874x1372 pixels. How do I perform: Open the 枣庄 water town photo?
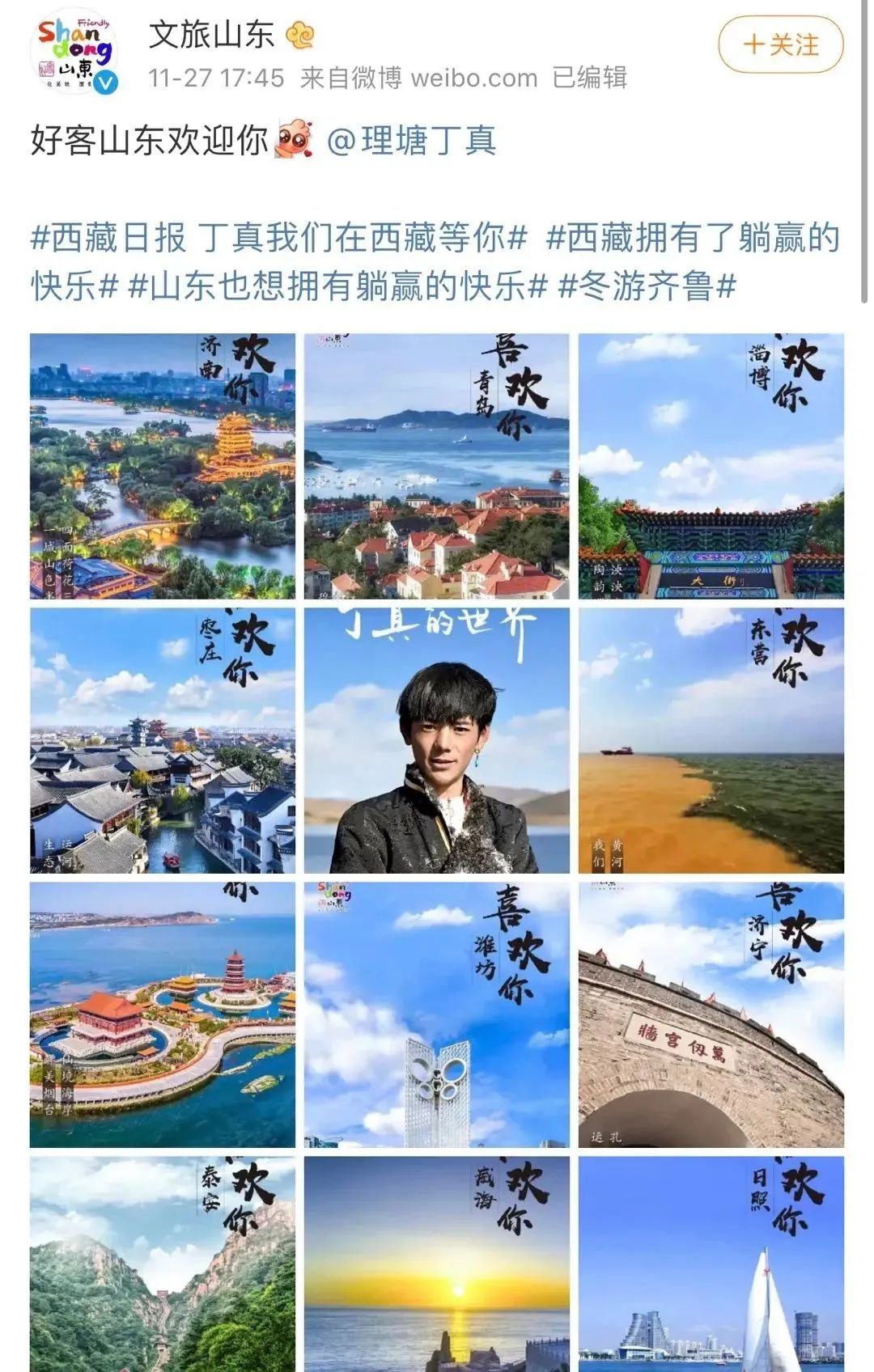click(163, 740)
